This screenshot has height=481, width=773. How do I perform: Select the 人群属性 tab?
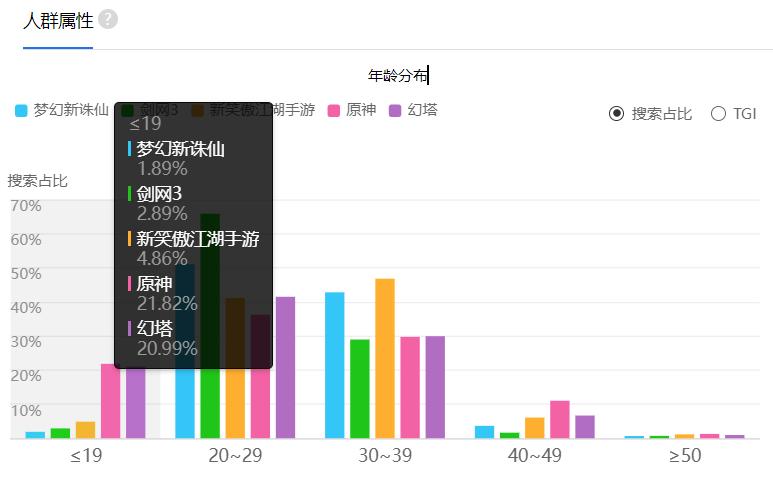pyautogui.click(x=58, y=21)
